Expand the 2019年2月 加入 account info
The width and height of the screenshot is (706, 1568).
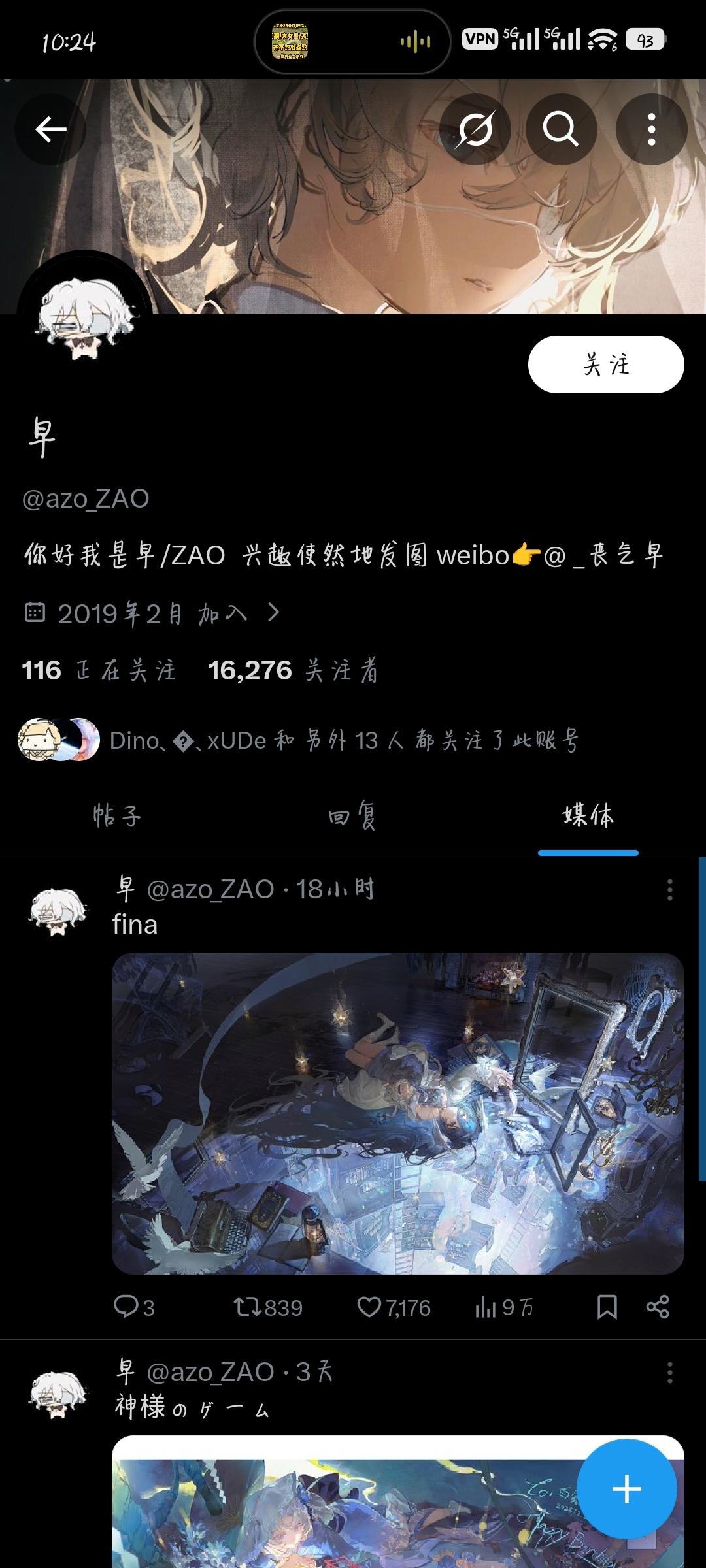coord(152,613)
